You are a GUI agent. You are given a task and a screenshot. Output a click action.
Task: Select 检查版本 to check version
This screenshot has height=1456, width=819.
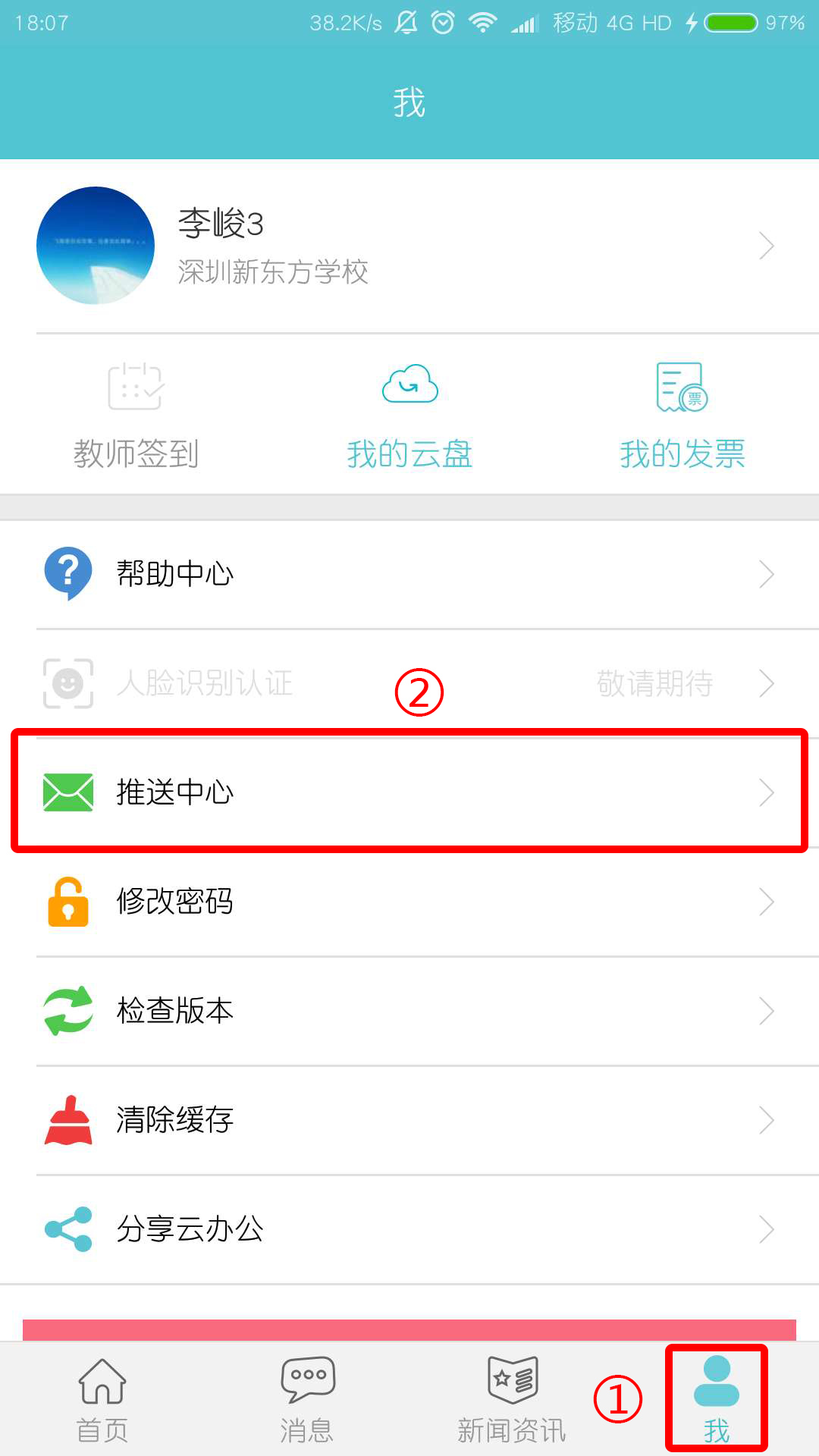(x=409, y=1011)
